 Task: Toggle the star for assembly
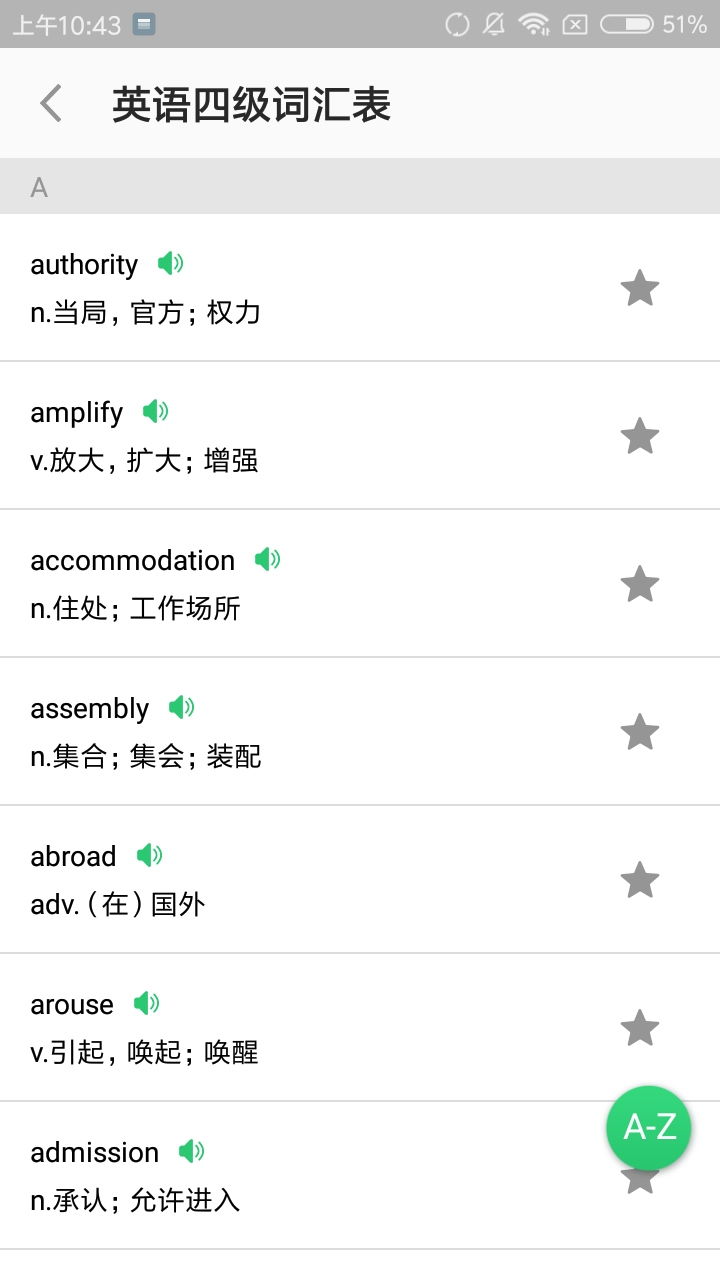[640, 731]
